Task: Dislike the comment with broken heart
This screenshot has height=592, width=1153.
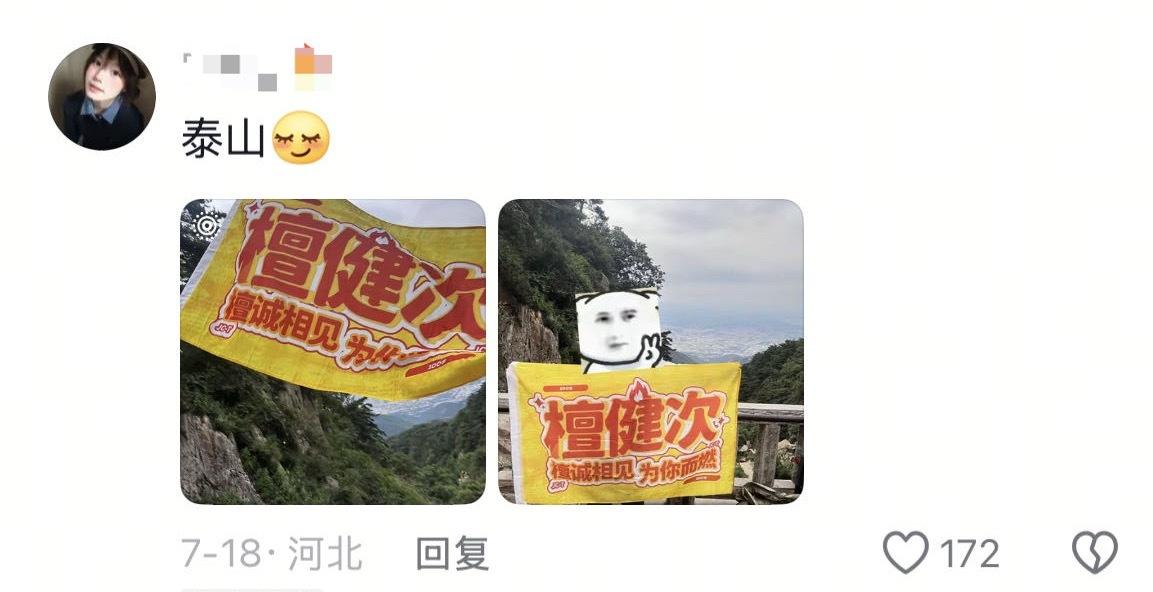Action: (1094, 553)
